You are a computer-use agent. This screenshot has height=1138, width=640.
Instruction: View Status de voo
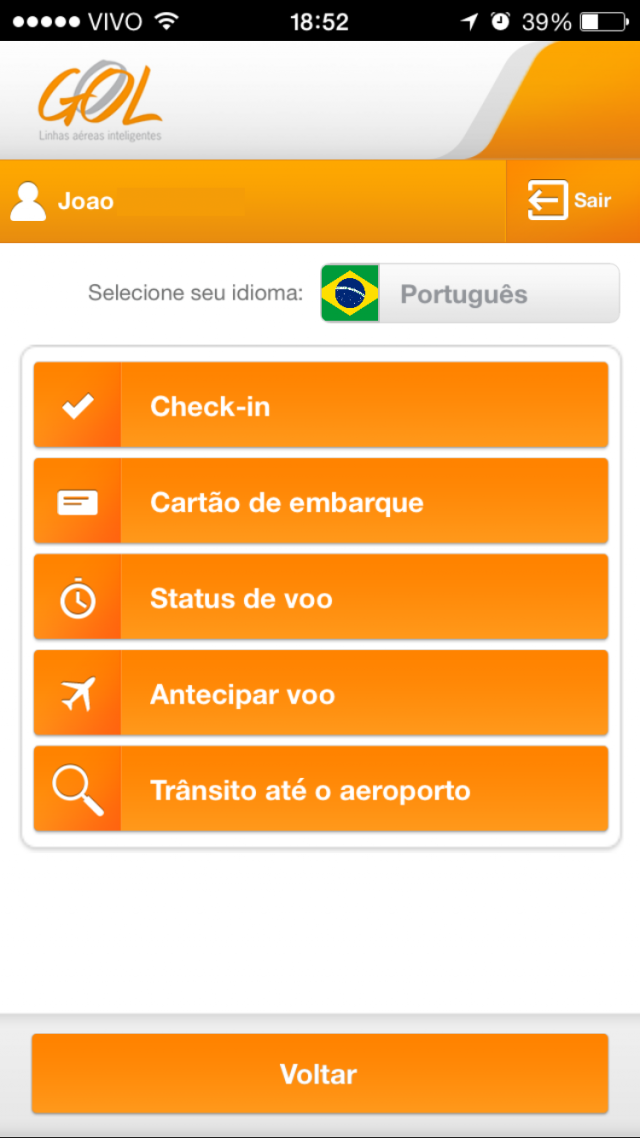click(320, 598)
